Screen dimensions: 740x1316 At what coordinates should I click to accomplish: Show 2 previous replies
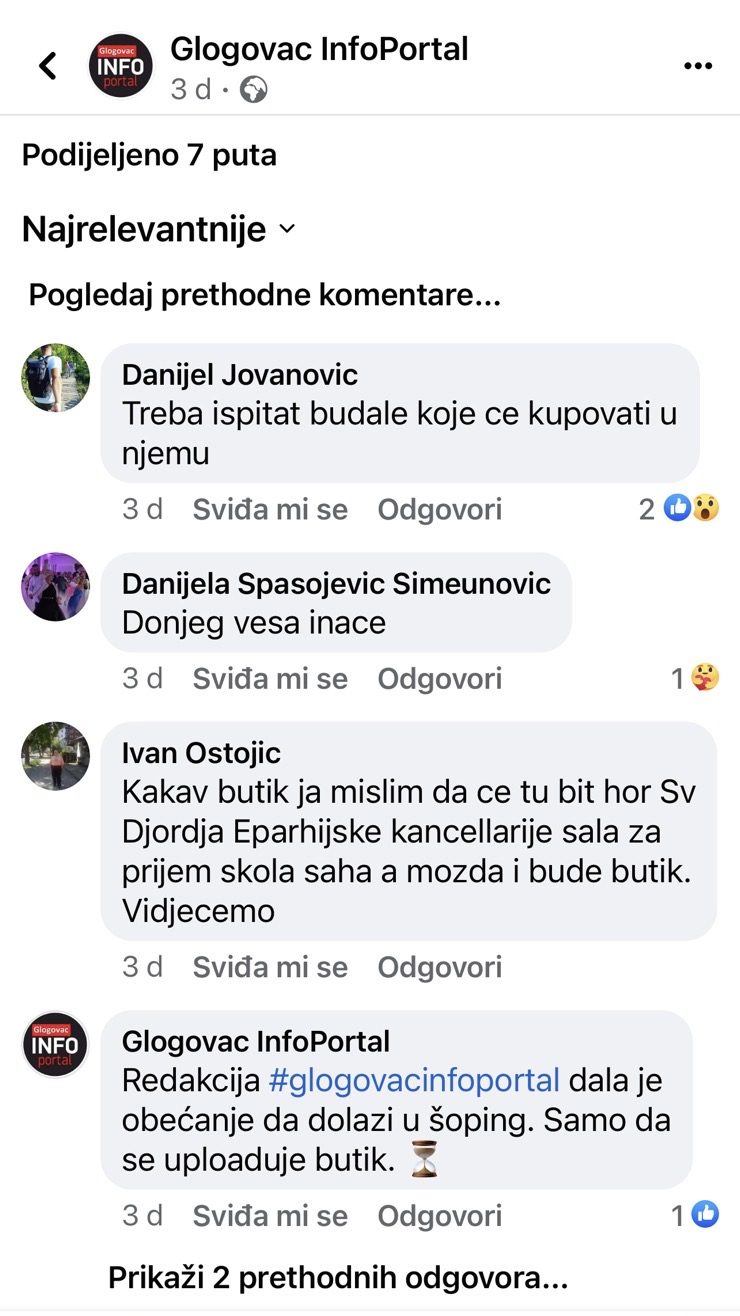tap(338, 1278)
